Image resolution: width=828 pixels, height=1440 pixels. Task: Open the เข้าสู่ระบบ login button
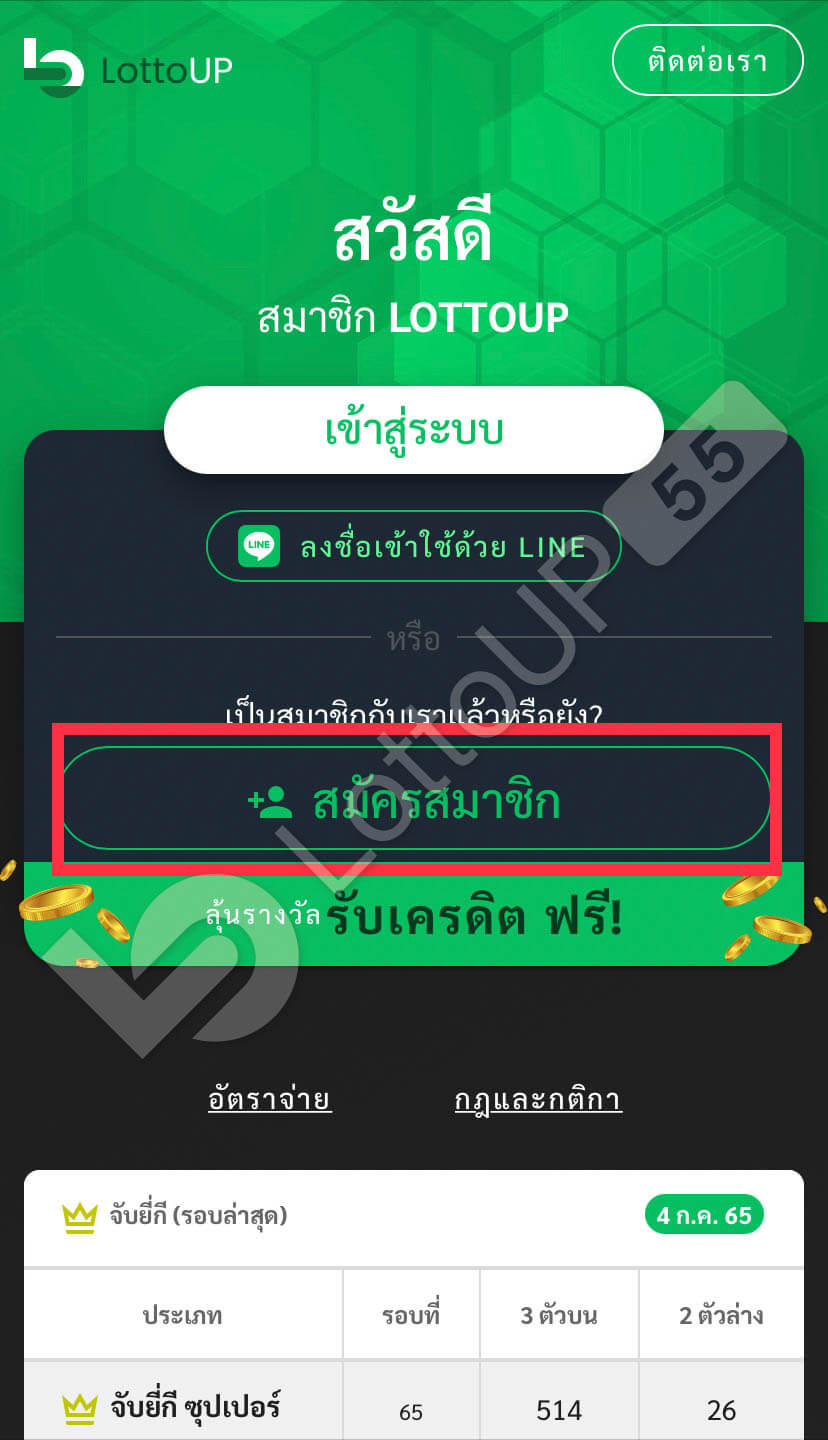click(413, 430)
